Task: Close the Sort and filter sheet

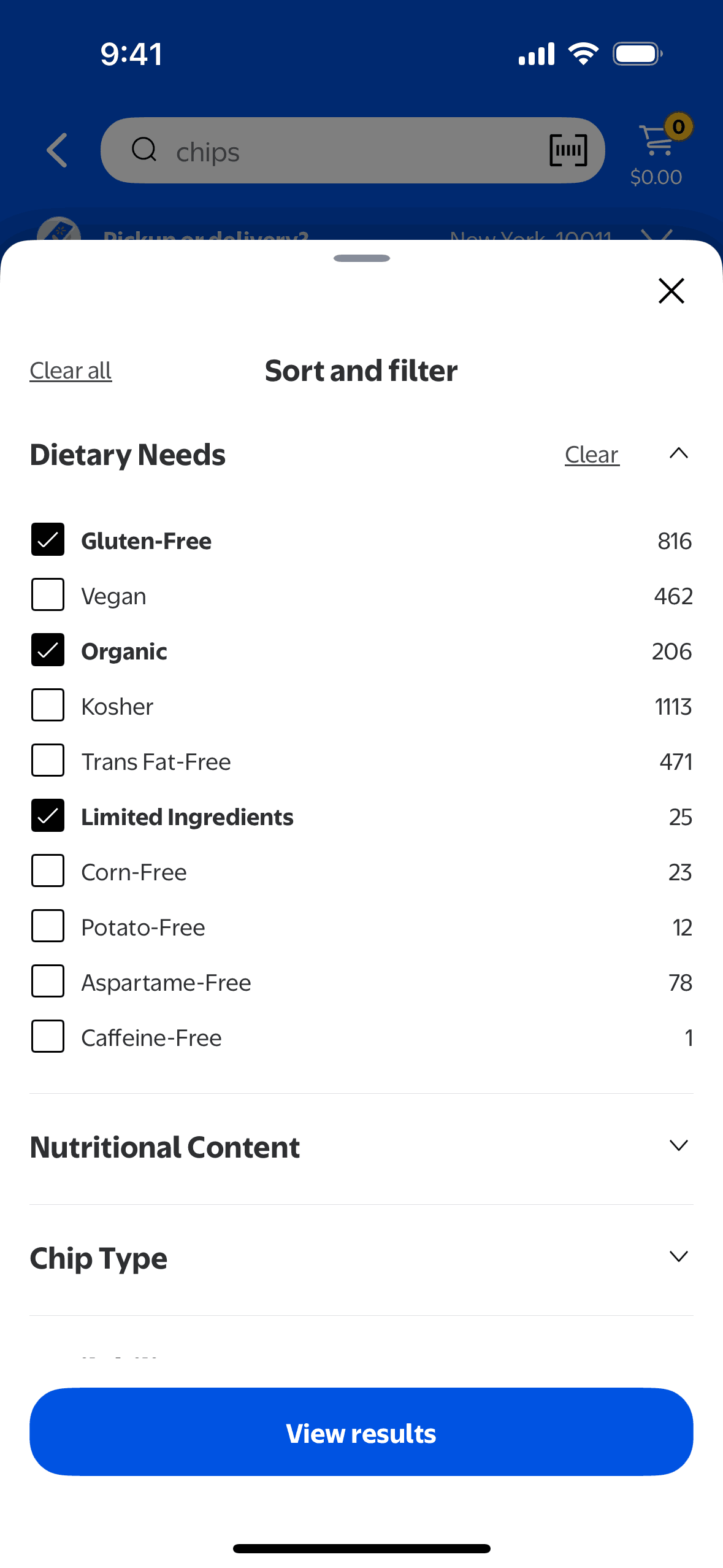Action: click(x=671, y=291)
